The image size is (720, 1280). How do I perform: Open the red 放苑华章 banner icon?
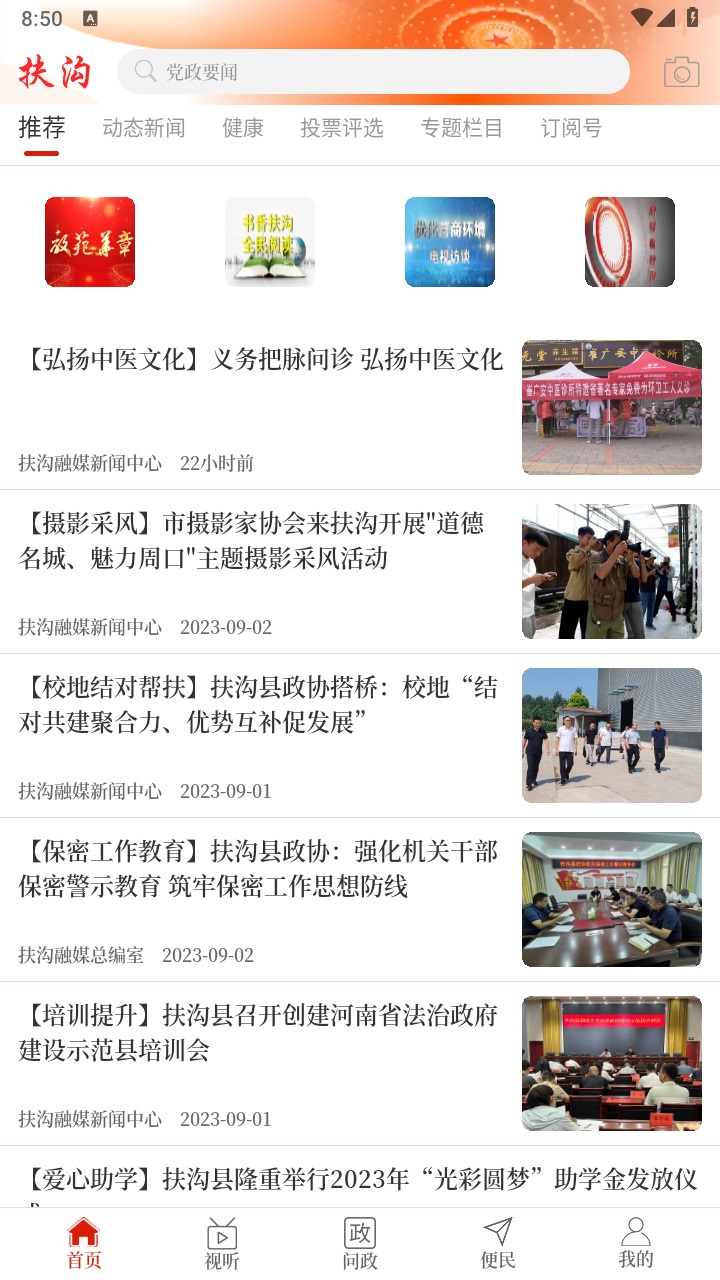[90, 241]
